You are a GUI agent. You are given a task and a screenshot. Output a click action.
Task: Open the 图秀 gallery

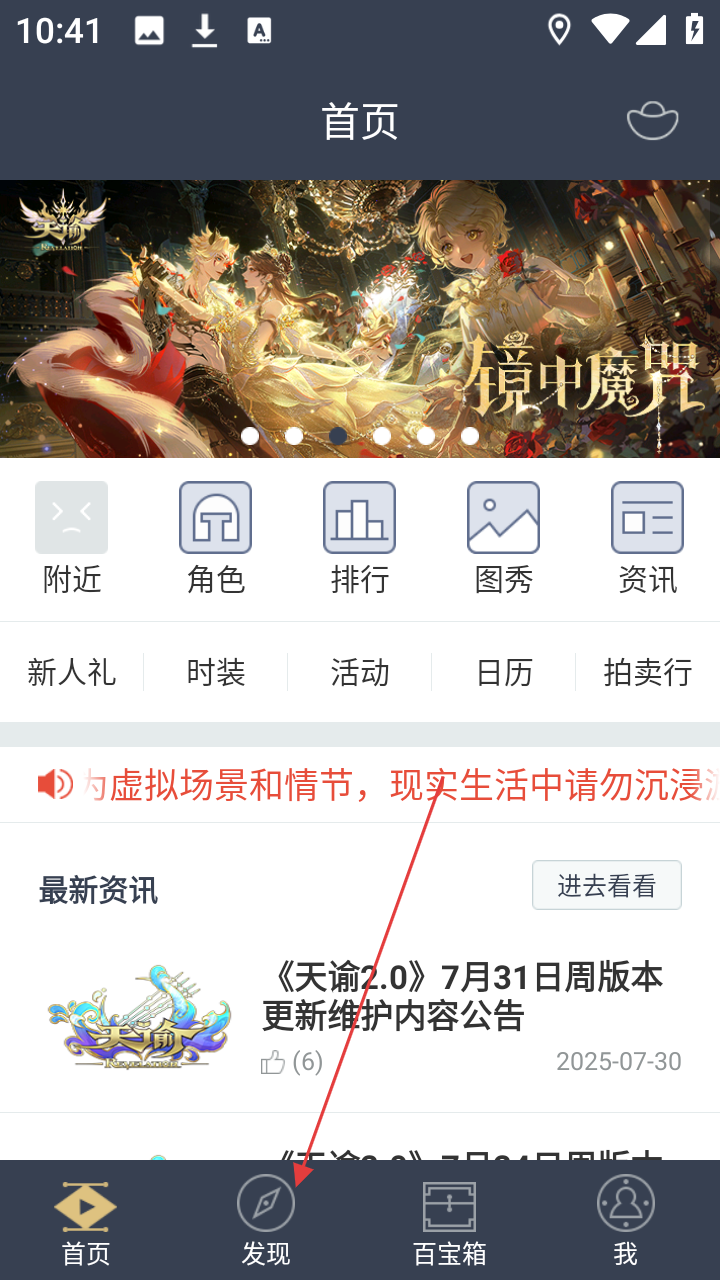pos(504,538)
